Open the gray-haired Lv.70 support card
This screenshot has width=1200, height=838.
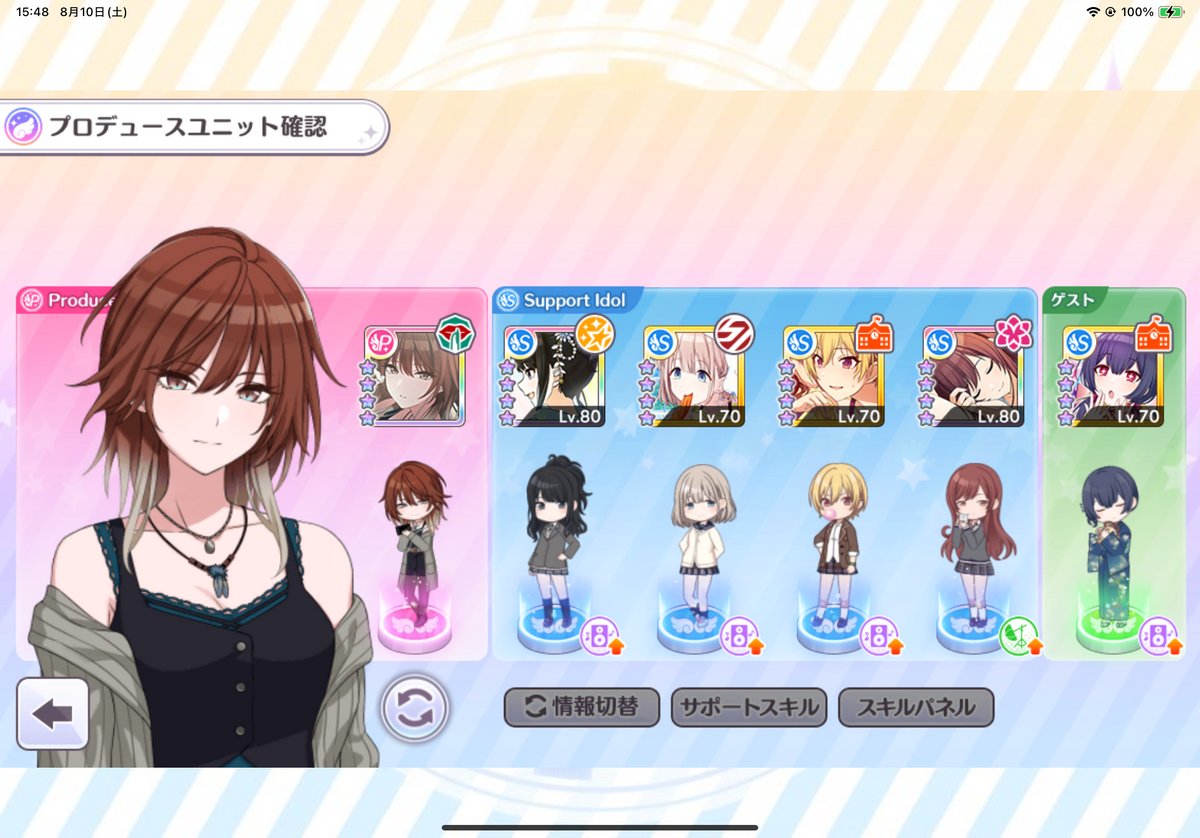coord(695,375)
